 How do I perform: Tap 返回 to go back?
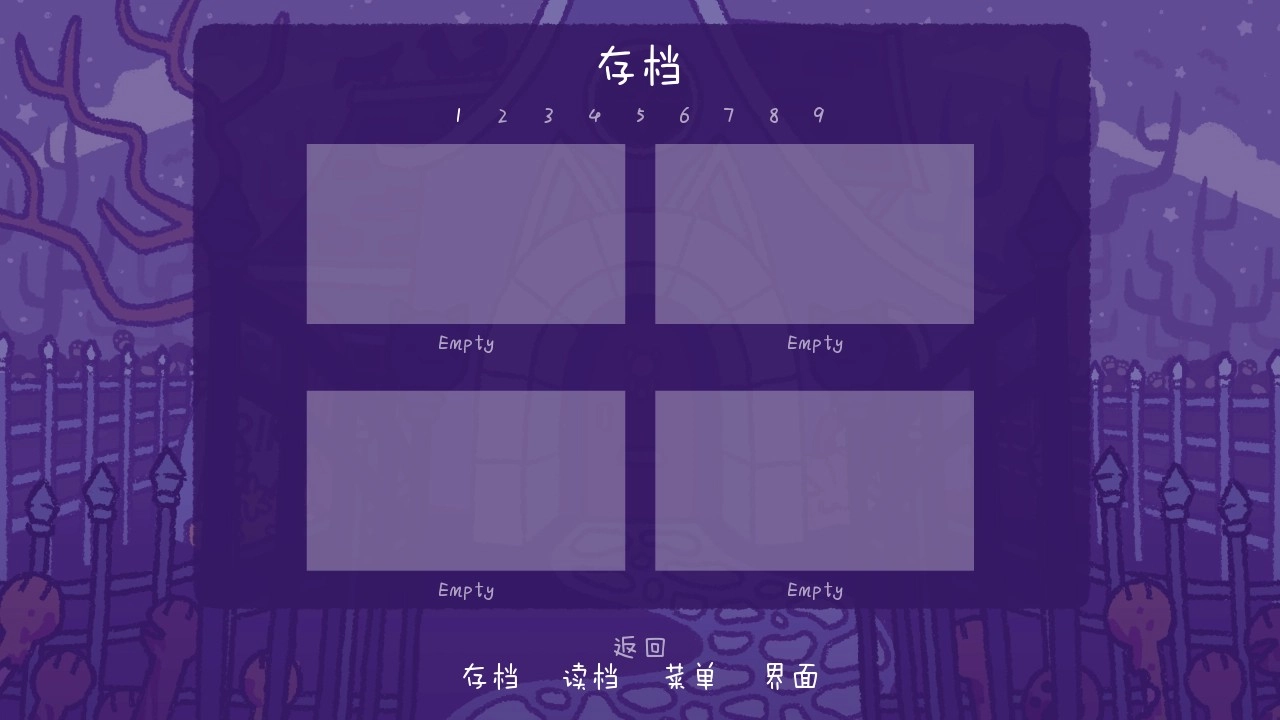coord(639,648)
